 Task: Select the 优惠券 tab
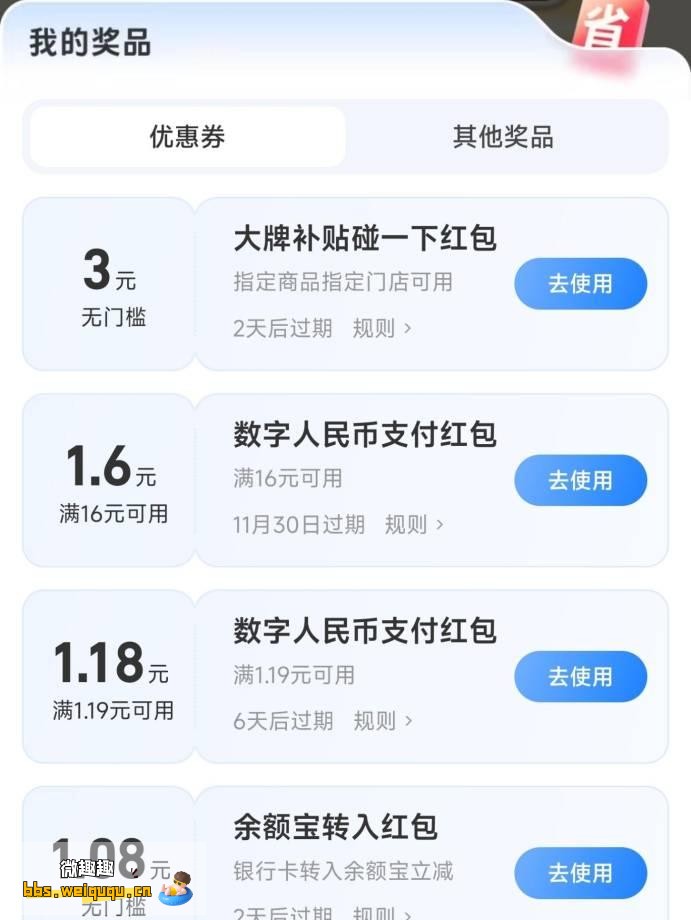[x=188, y=137]
